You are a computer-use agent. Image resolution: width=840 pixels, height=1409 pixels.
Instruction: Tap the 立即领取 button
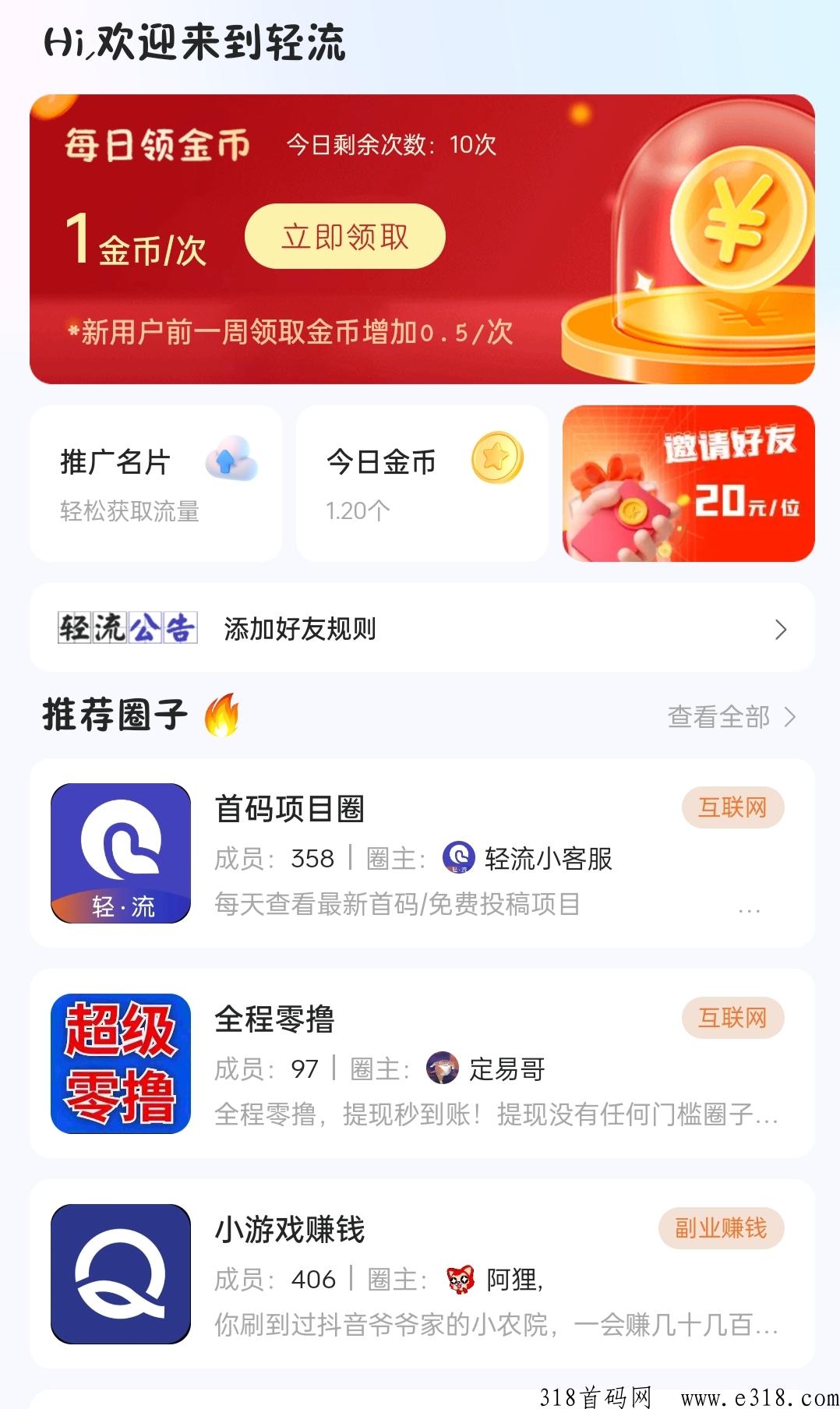coord(344,236)
